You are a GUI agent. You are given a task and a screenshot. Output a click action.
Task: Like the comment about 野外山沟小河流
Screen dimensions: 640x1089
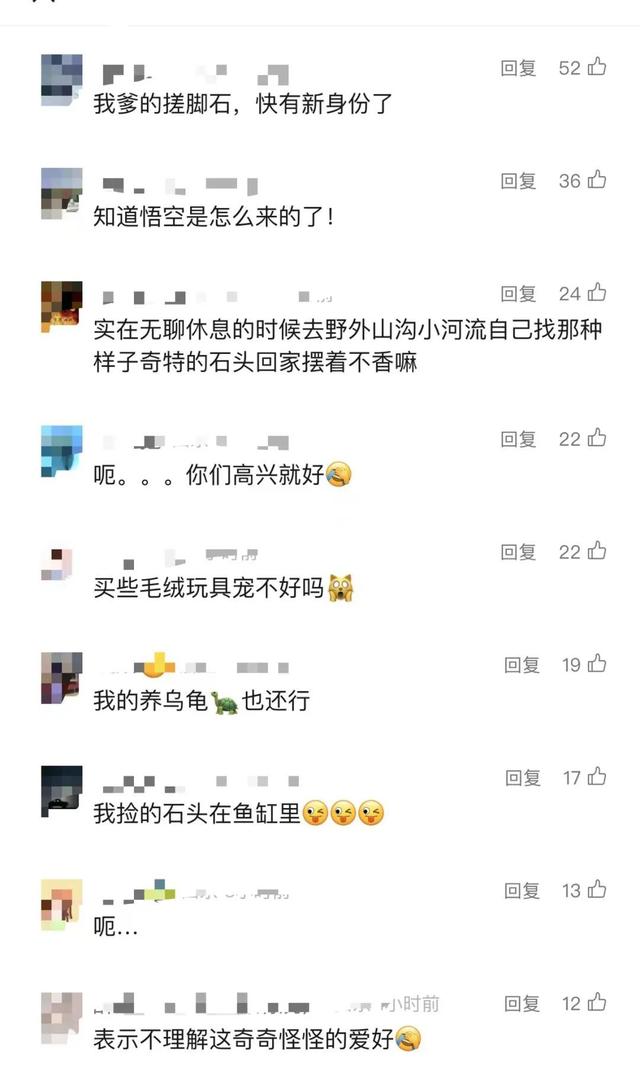coord(596,294)
